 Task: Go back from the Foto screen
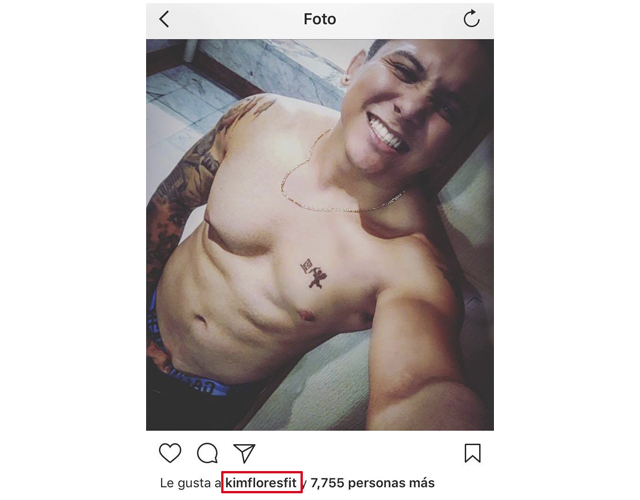(x=164, y=19)
